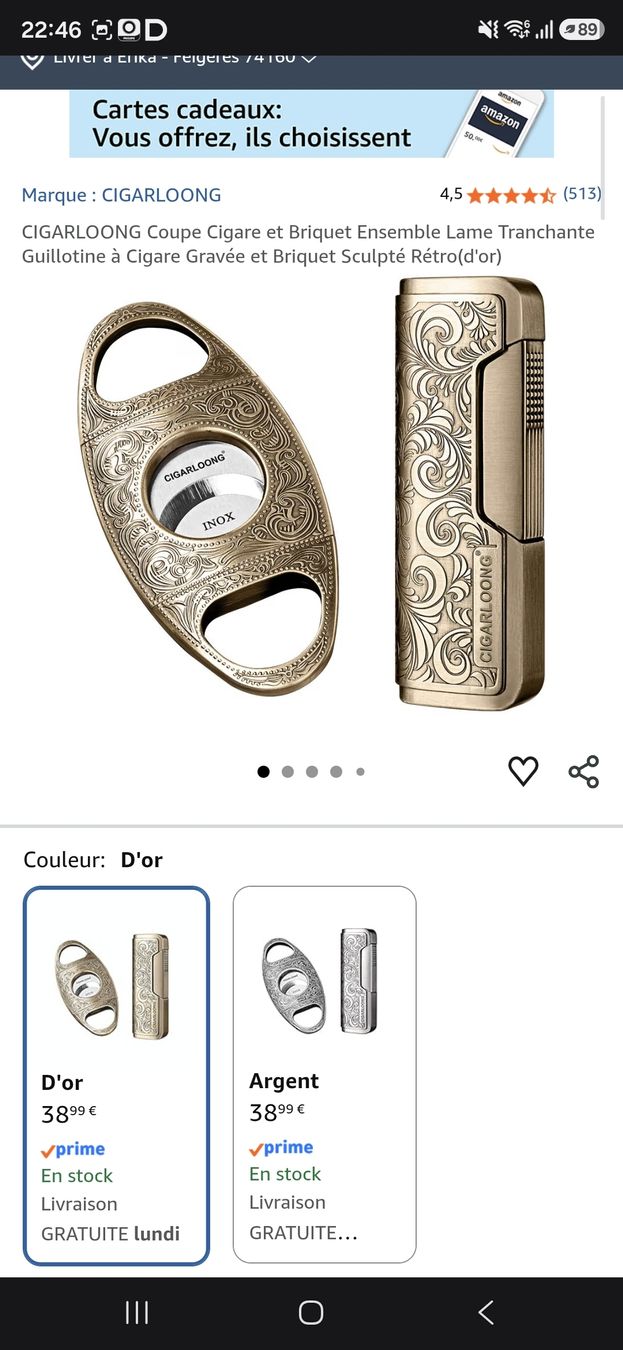Add the product to wishlist heart

(523, 771)
